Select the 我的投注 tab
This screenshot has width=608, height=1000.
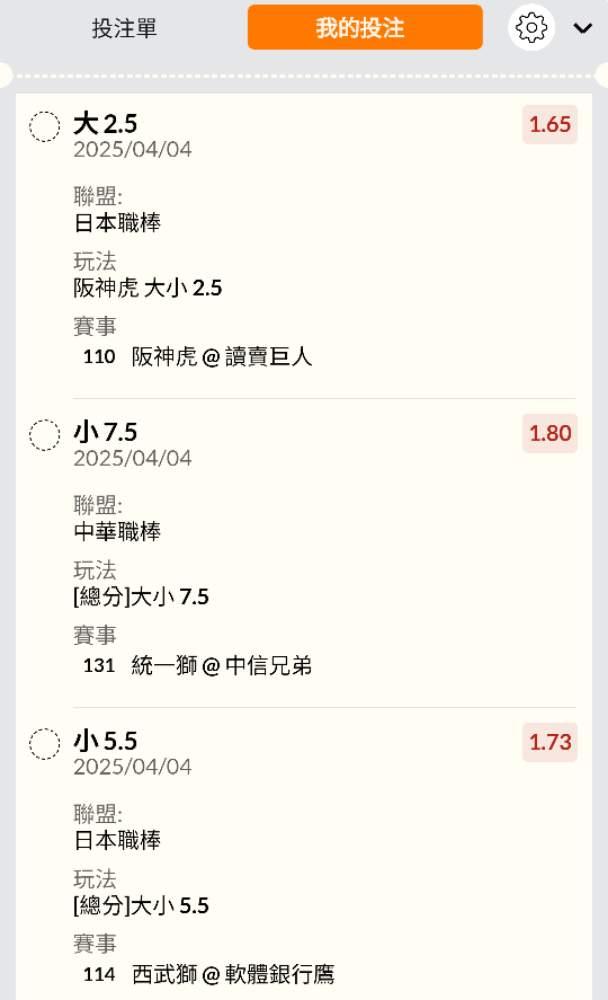tap(365, 28)
